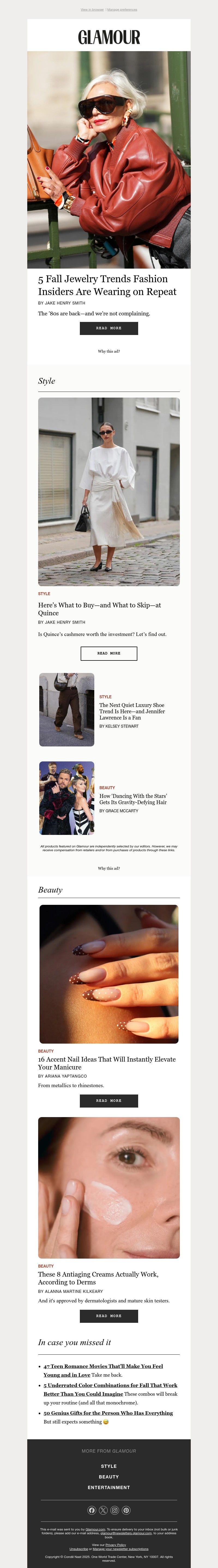218x1568 pixels.
Task: Open the Fall Jewelry Trends article photo
Action: click(108, 159)
